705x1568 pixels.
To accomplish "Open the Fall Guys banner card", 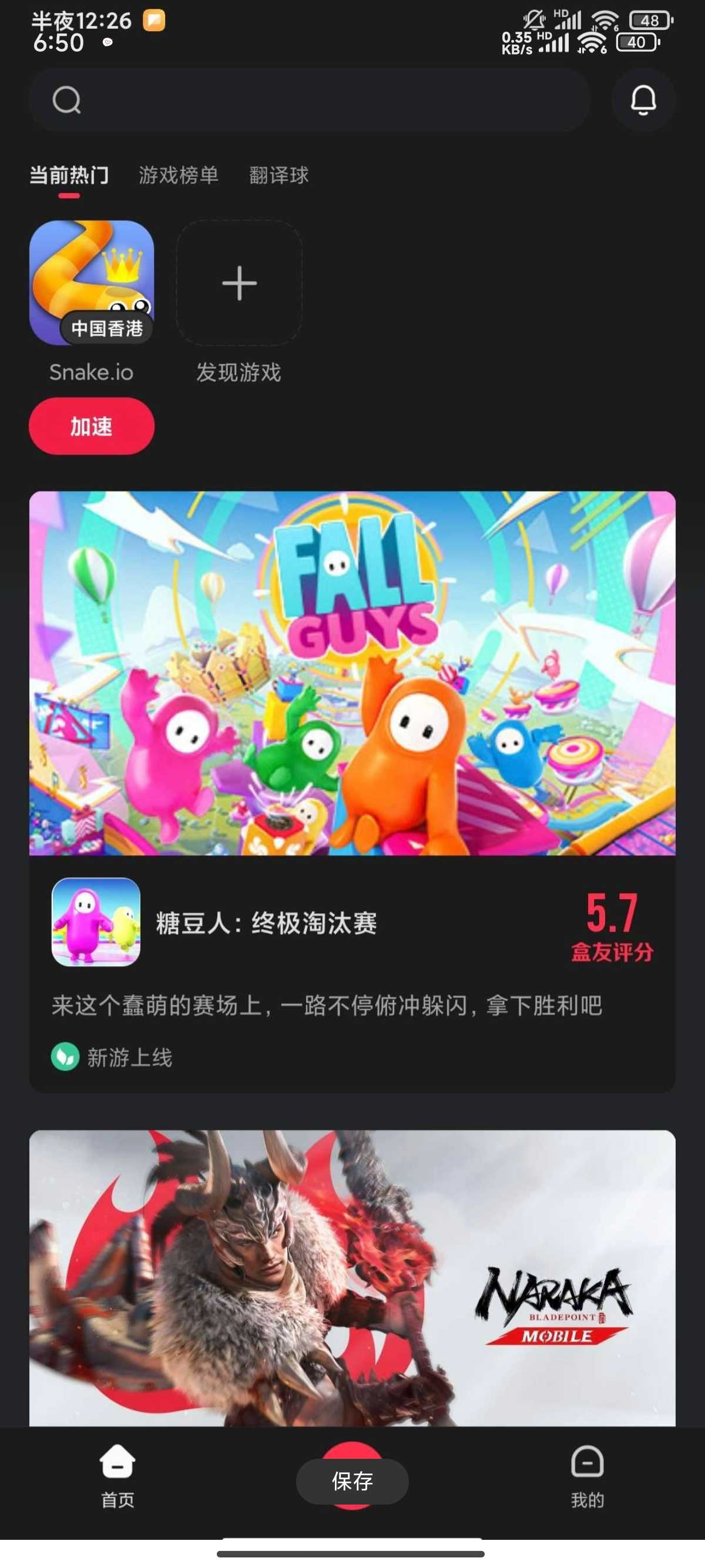I will click(352, 672).
